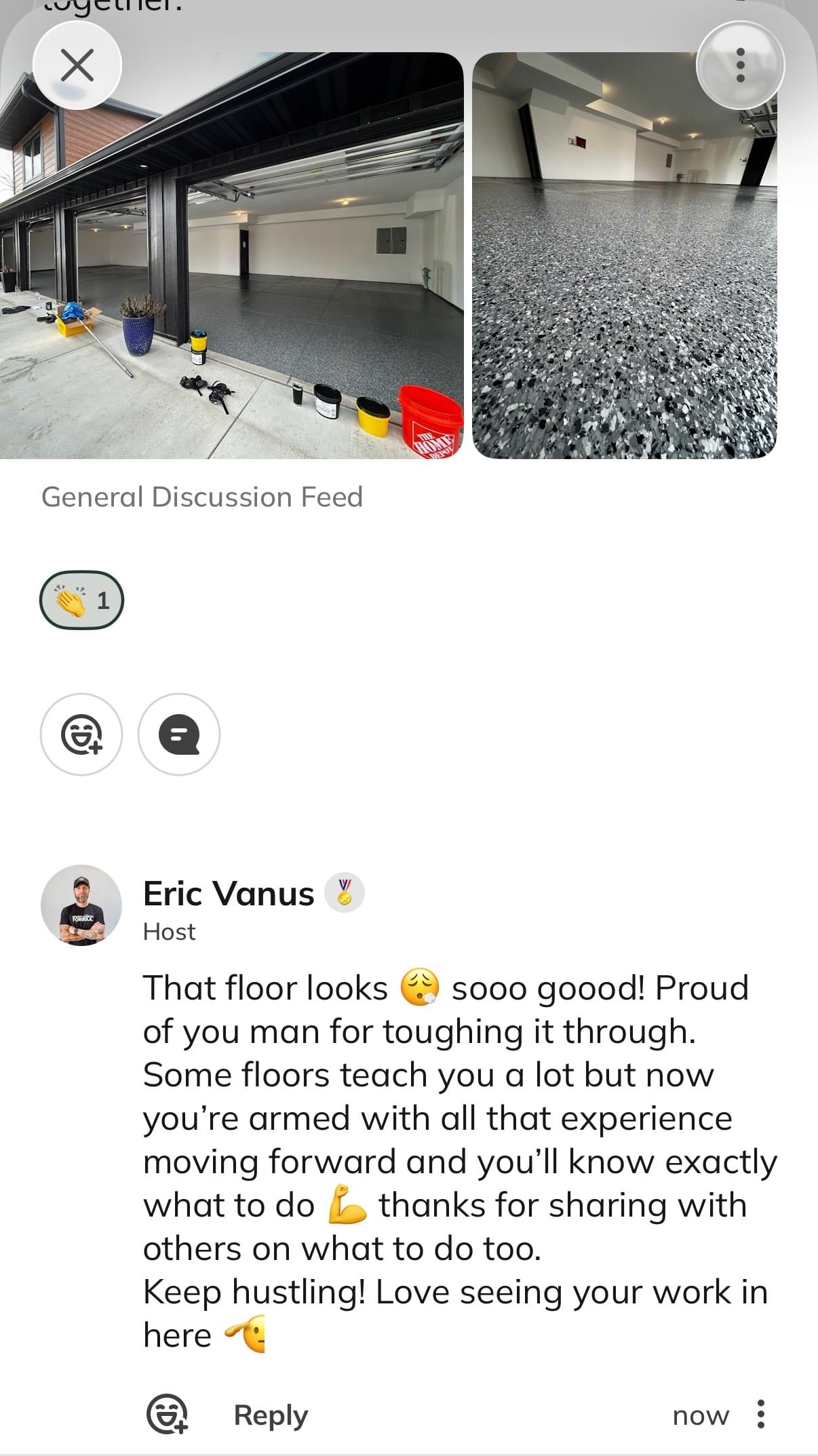Open the General Discussion Feed
The image size is (818, 1456).
[x=202, y=497]
